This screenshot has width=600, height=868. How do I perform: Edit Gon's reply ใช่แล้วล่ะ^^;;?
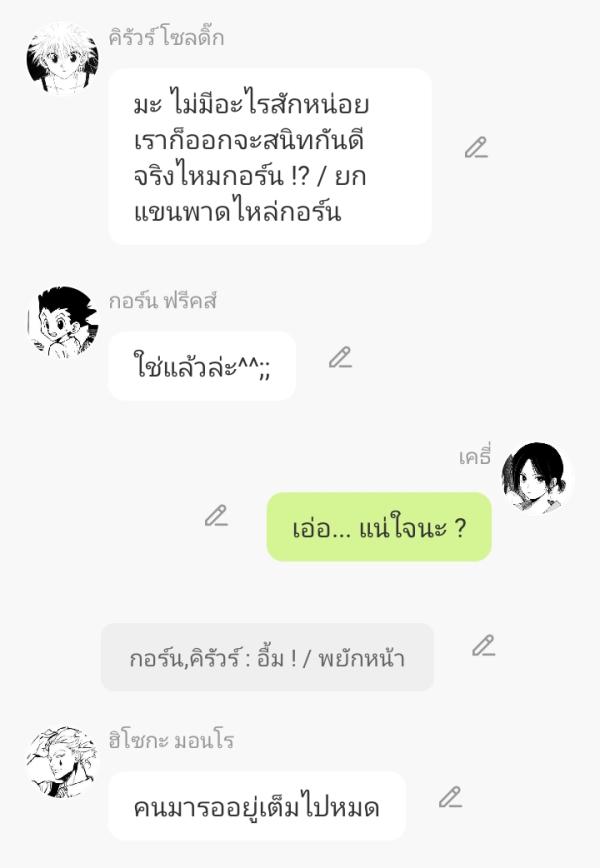click(340, 357)
